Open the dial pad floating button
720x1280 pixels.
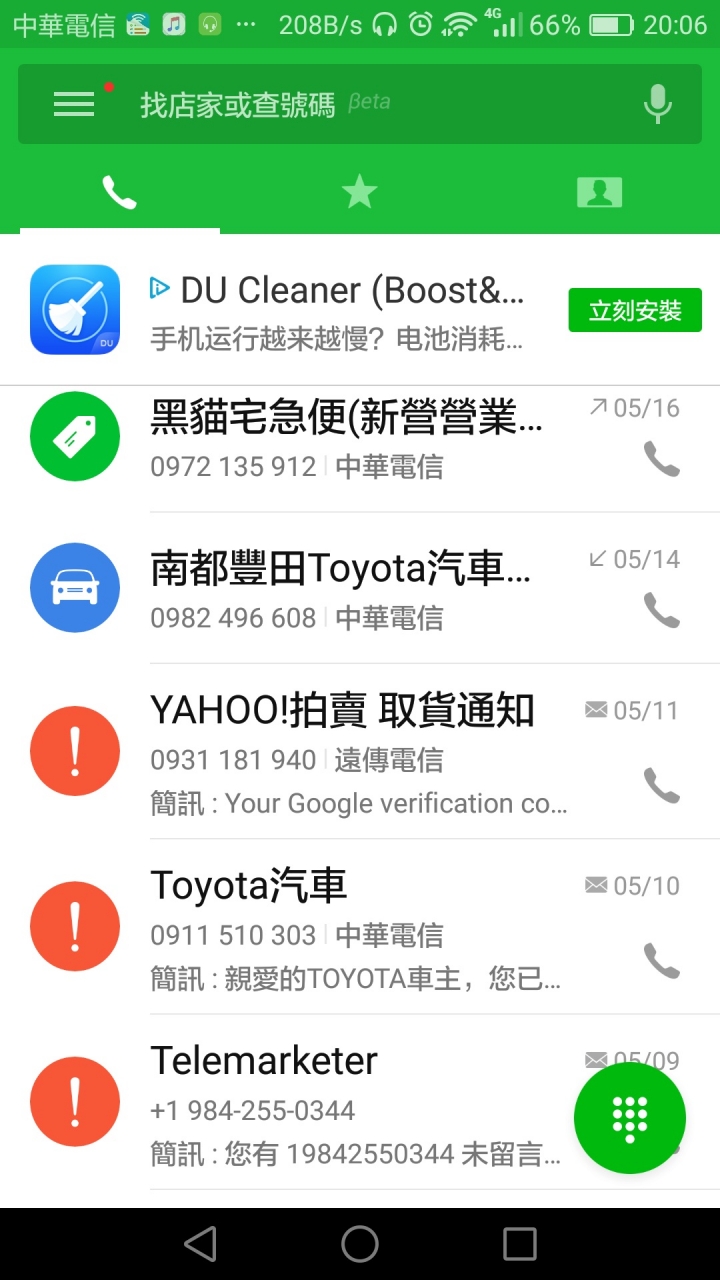pyautogui.click(x=630, y=1118)
